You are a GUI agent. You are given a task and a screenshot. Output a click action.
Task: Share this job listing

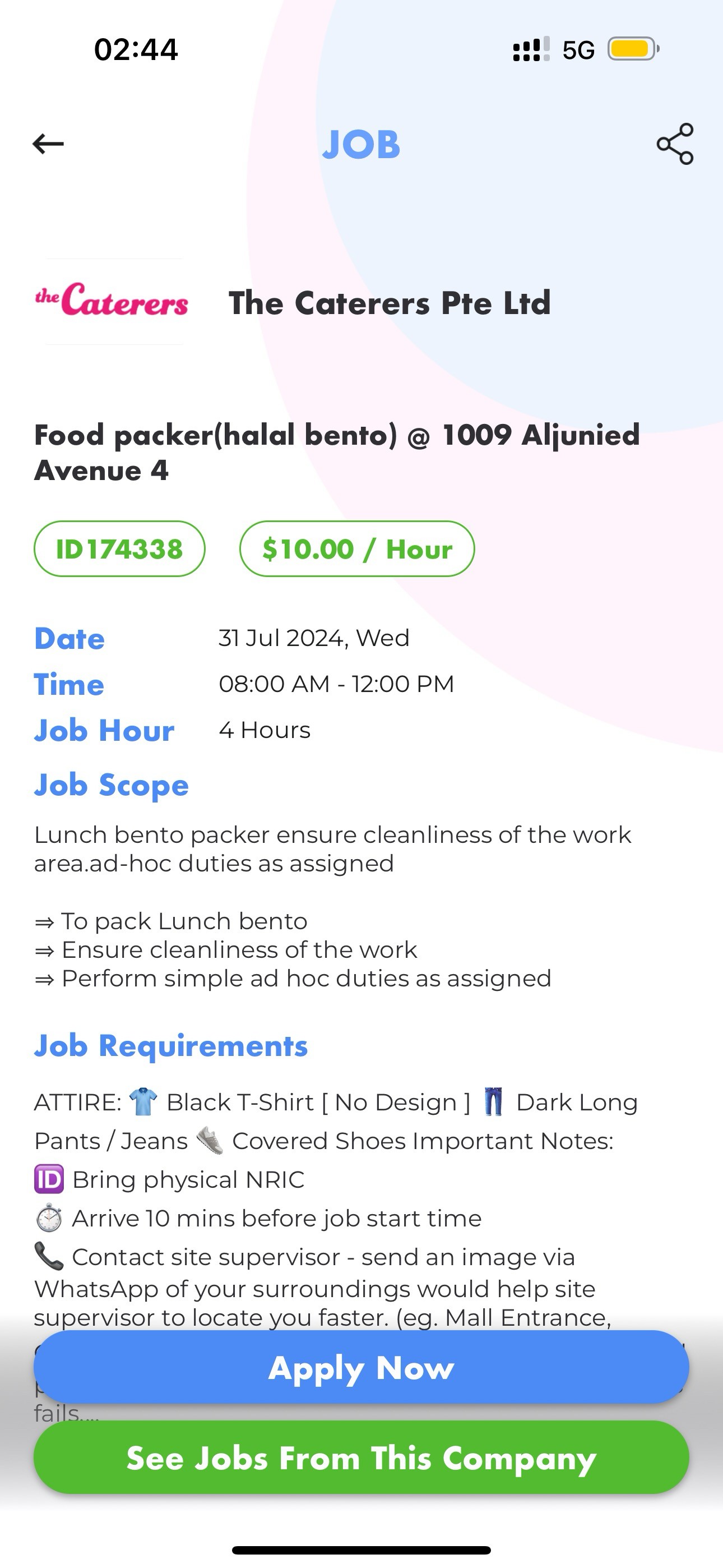[x=675, y=144]
